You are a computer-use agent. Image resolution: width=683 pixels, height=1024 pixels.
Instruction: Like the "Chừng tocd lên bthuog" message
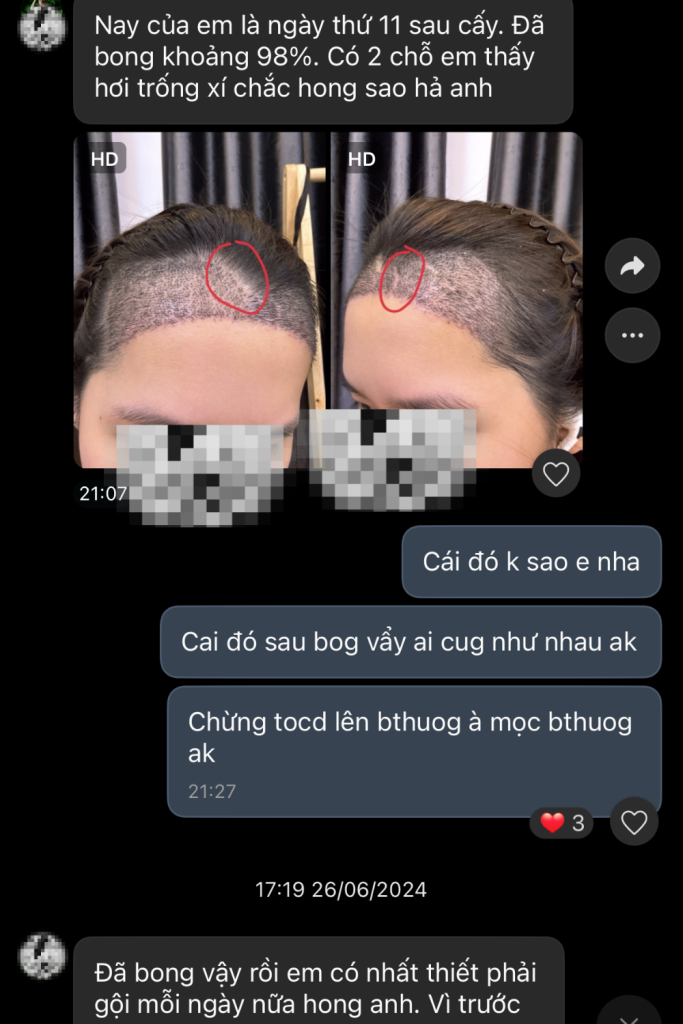pyautogui.click(x=634, y=822)
